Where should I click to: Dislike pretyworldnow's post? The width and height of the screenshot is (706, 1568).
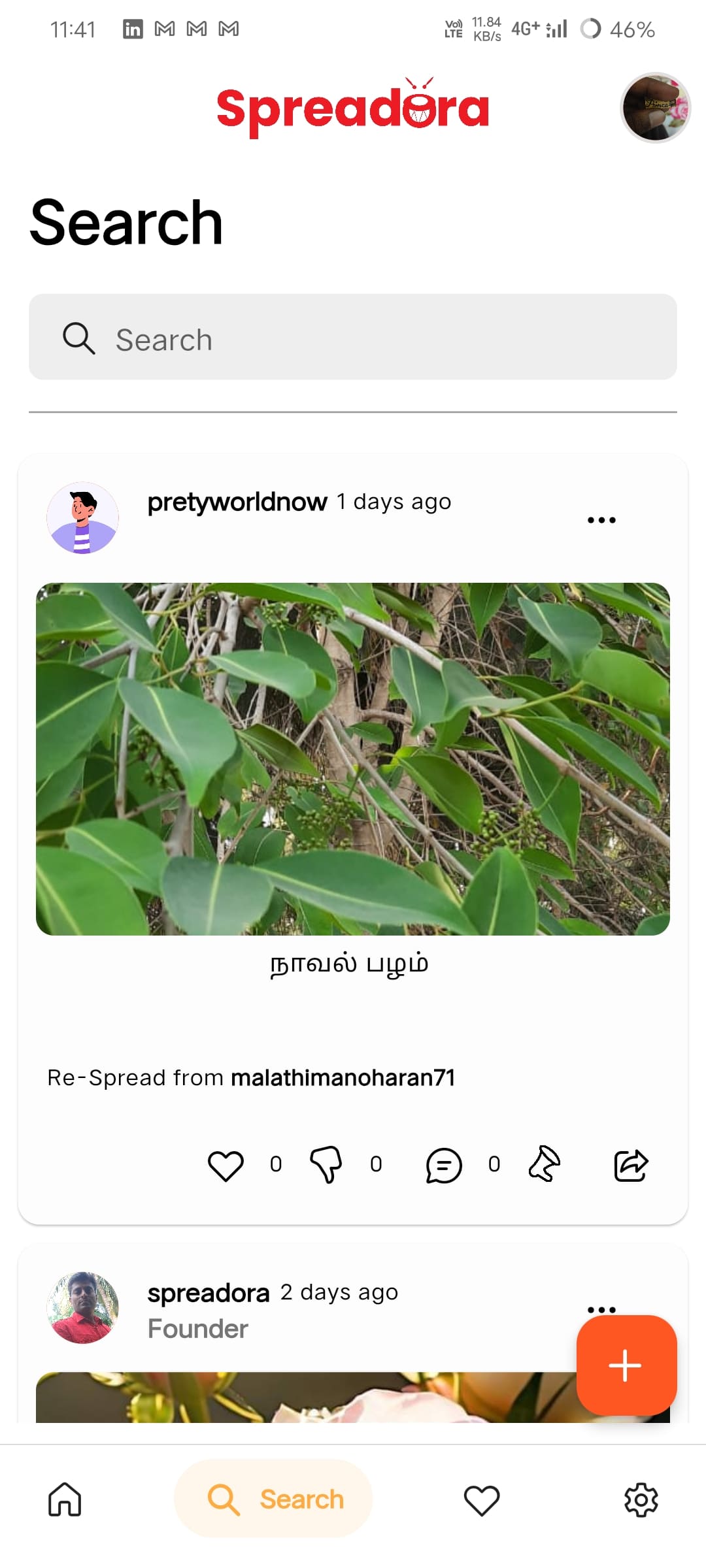coord(326,1165)
